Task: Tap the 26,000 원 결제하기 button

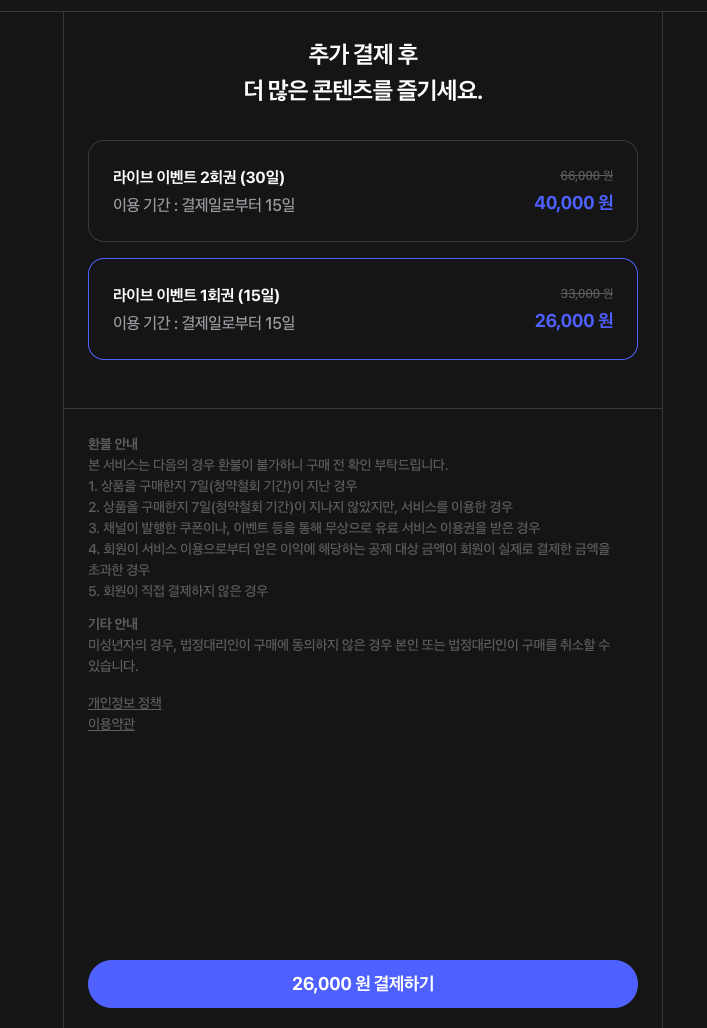Action: [362, 984]
